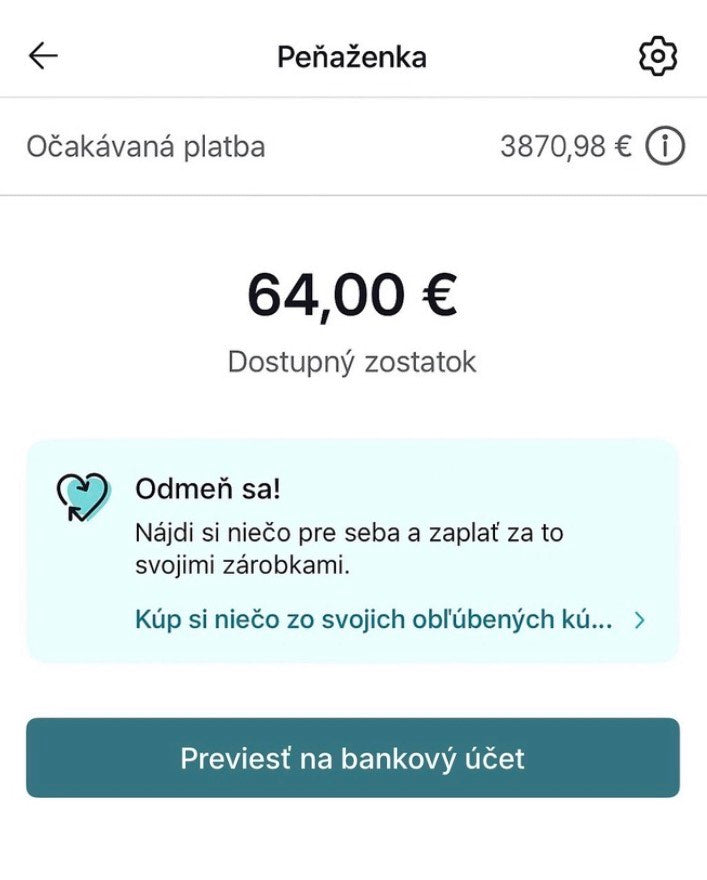The width and height of the screenshot is (707, 880).
Task: Tap Previesť na bankový účet button
Action: click(x=352, y=758)
